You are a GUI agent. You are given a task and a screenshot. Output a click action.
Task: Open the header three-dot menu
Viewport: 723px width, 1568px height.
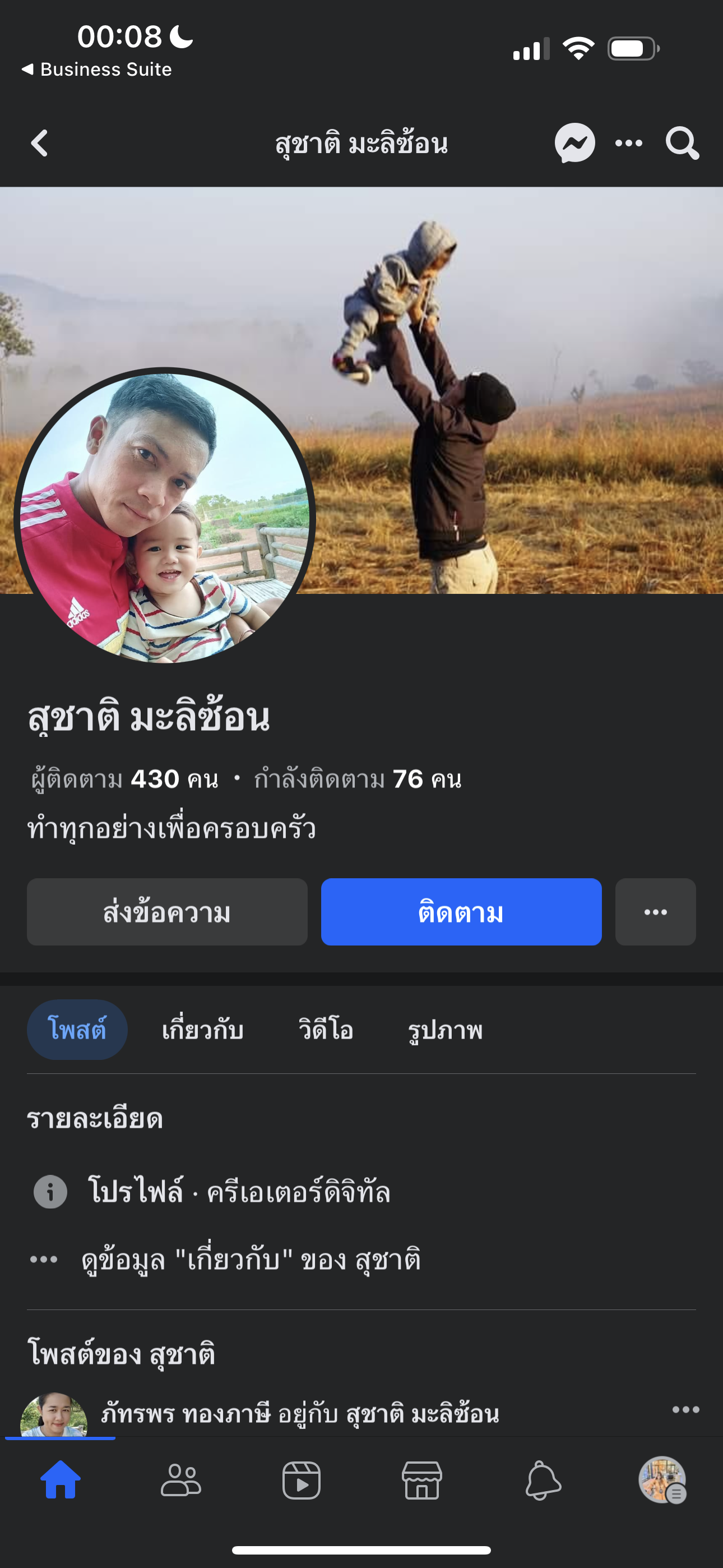tap(629, 144)
